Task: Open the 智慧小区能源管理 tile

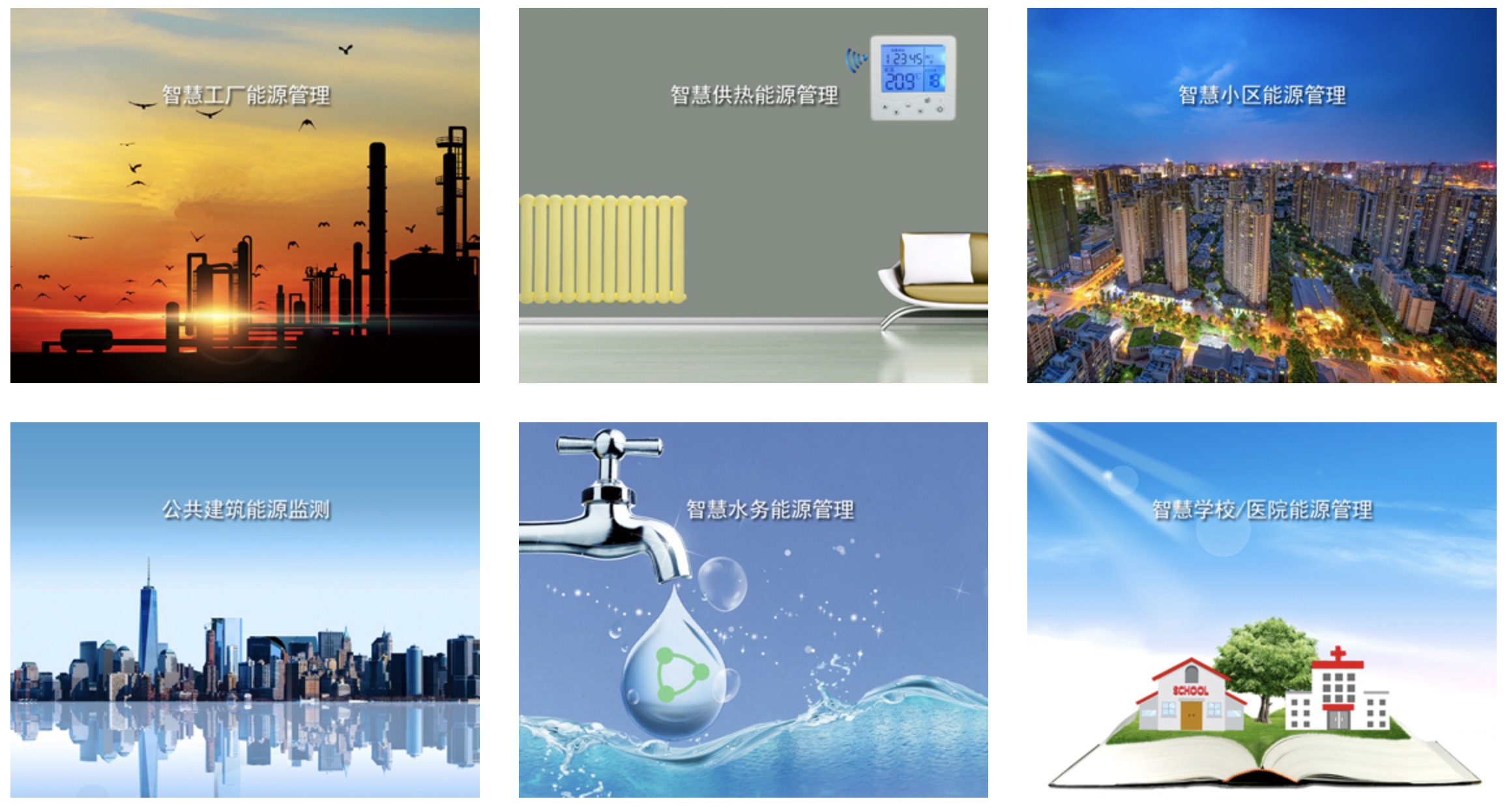Action: click(1261, 196)
